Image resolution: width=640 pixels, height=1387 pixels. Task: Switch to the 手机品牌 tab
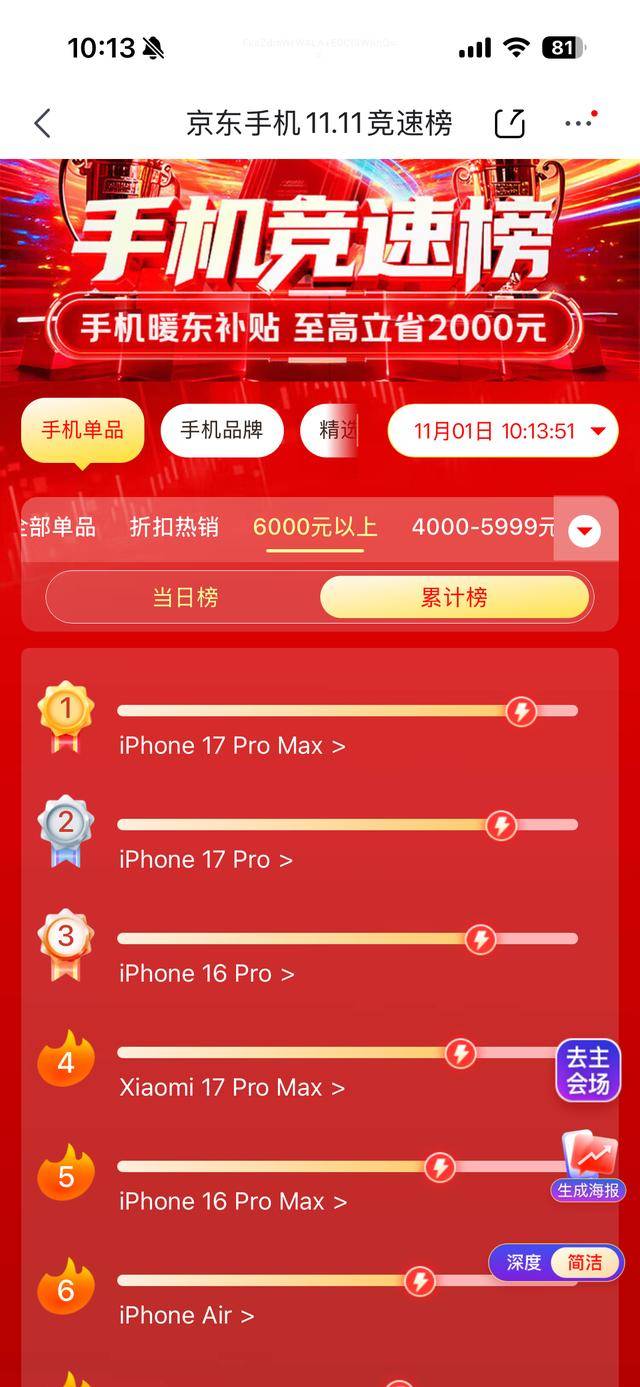pos(221,431)
